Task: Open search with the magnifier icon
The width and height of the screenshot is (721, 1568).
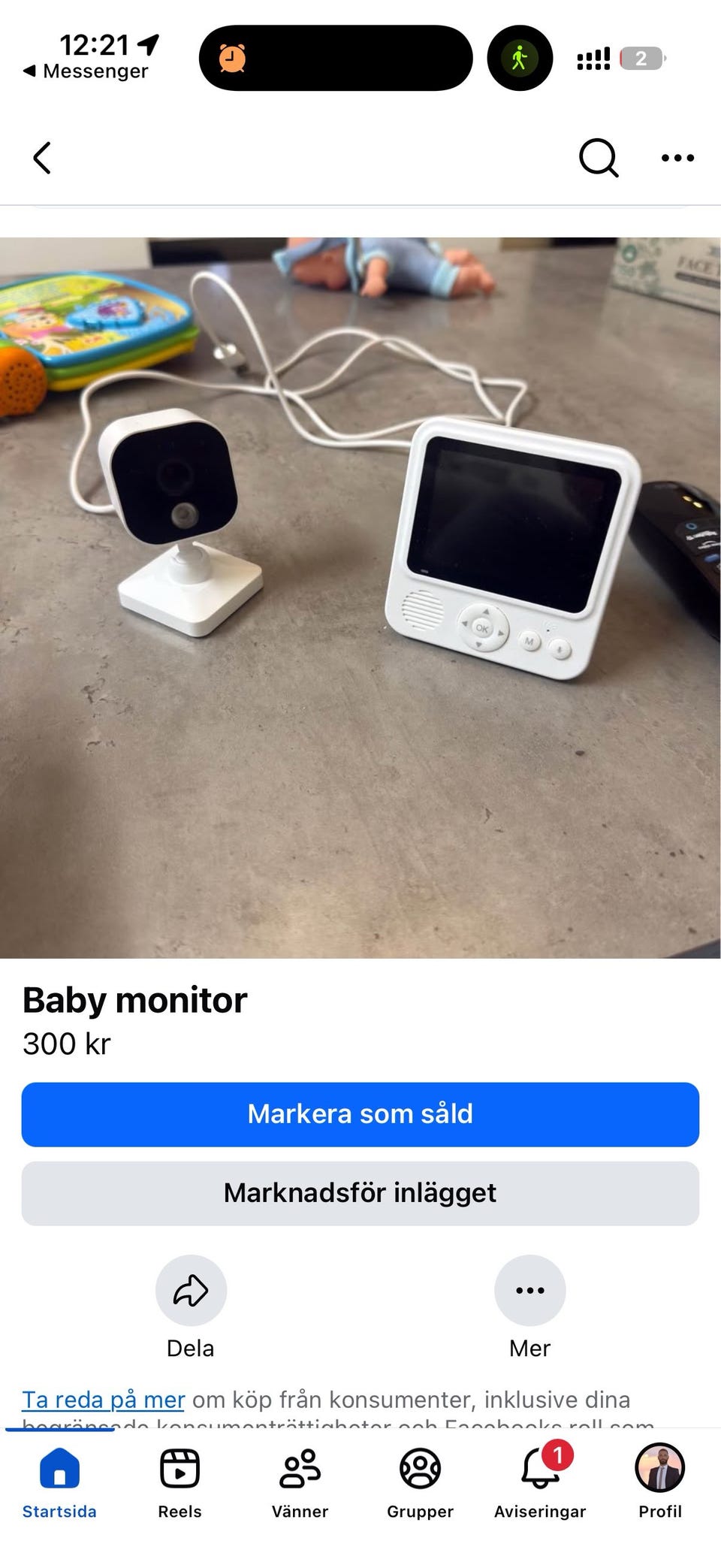Action: click(599, 158)
